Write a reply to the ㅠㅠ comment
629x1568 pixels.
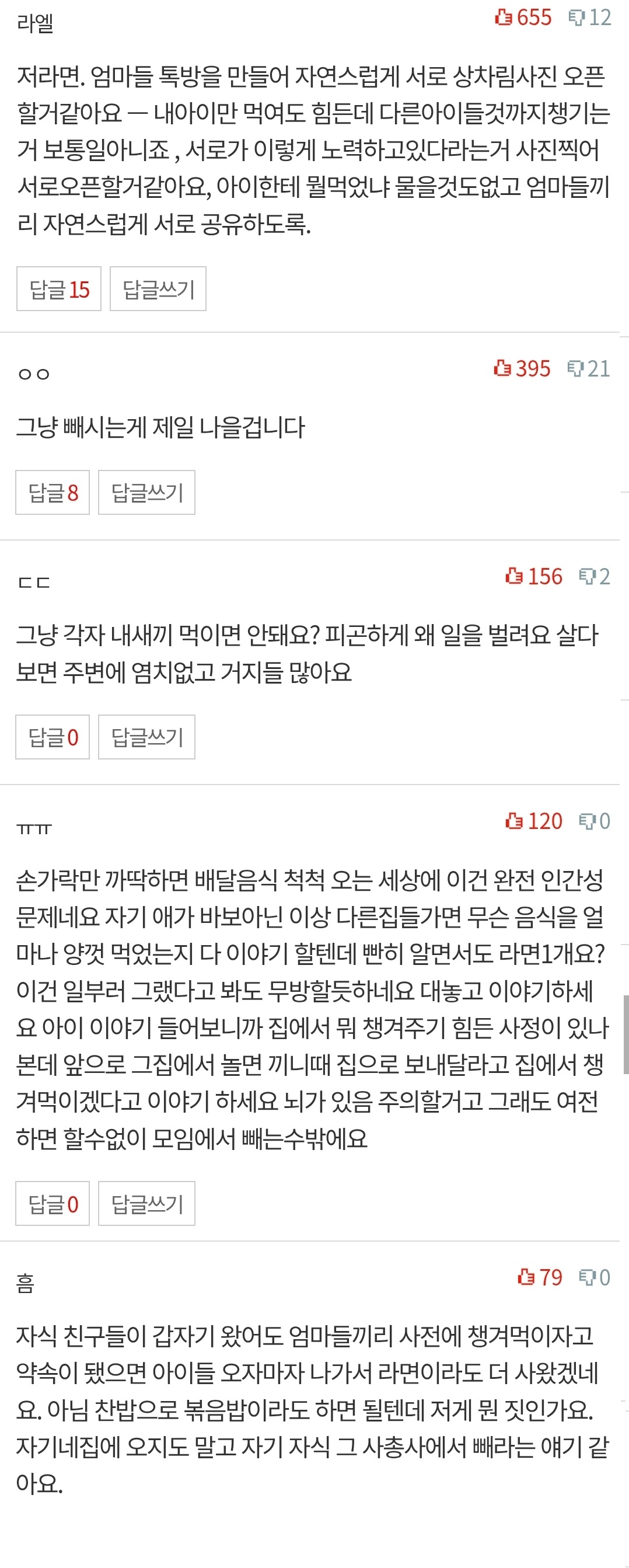pos(146,1203)
